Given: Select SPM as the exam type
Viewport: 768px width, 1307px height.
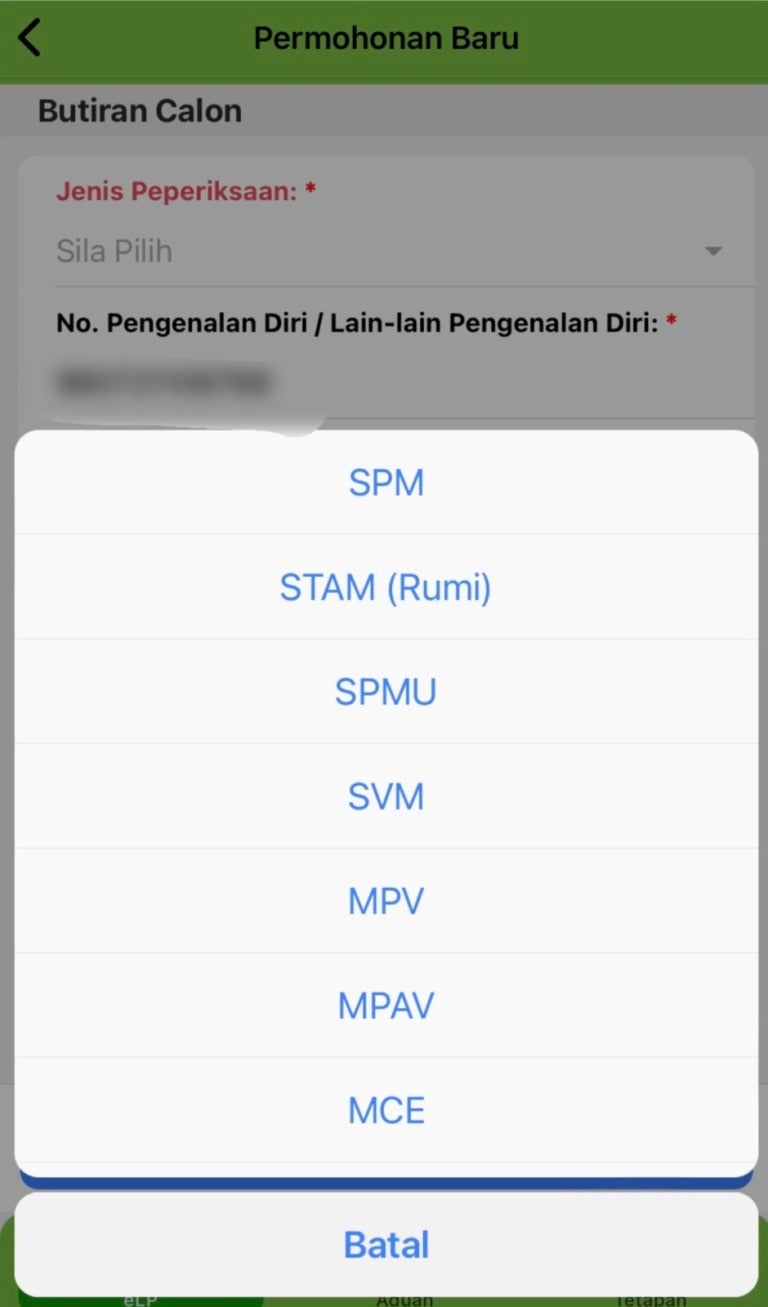Looking at the screenshot, I should (386, 483).
